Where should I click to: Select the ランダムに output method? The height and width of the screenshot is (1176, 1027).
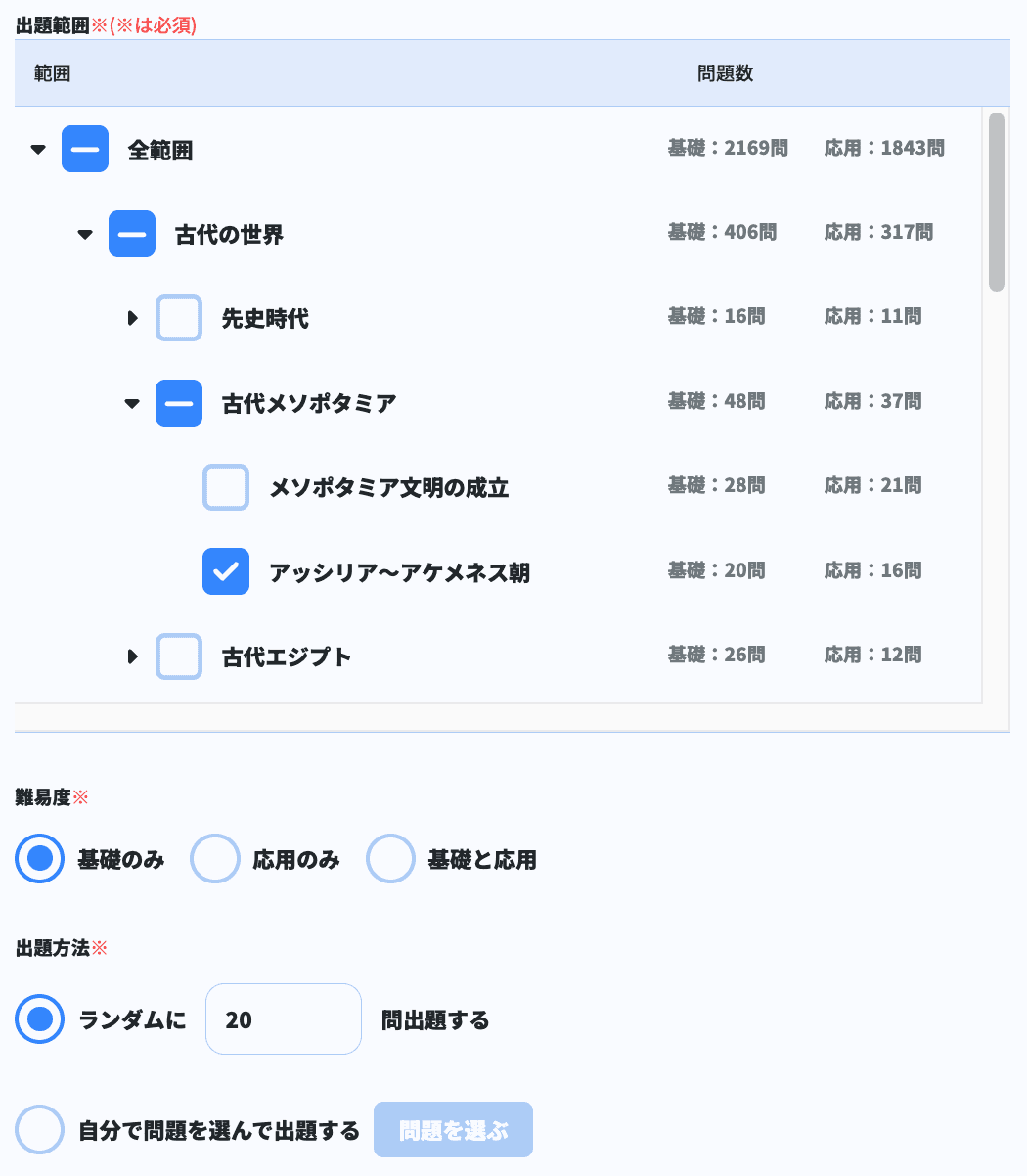click(x=39, y=1018)
